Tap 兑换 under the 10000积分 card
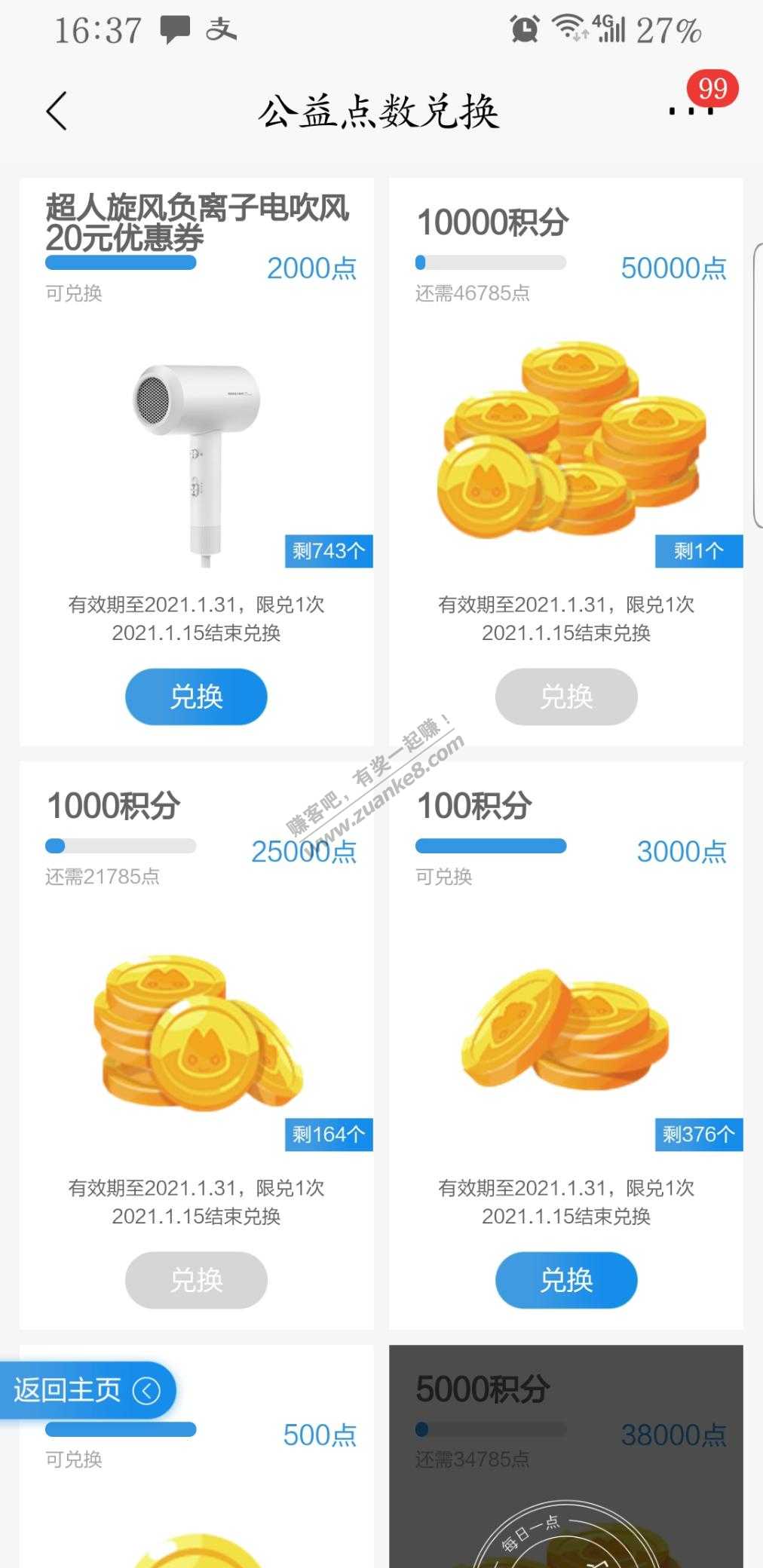Image resolution: width=763 pixels, height=1568 pixels. coord(566,697)
